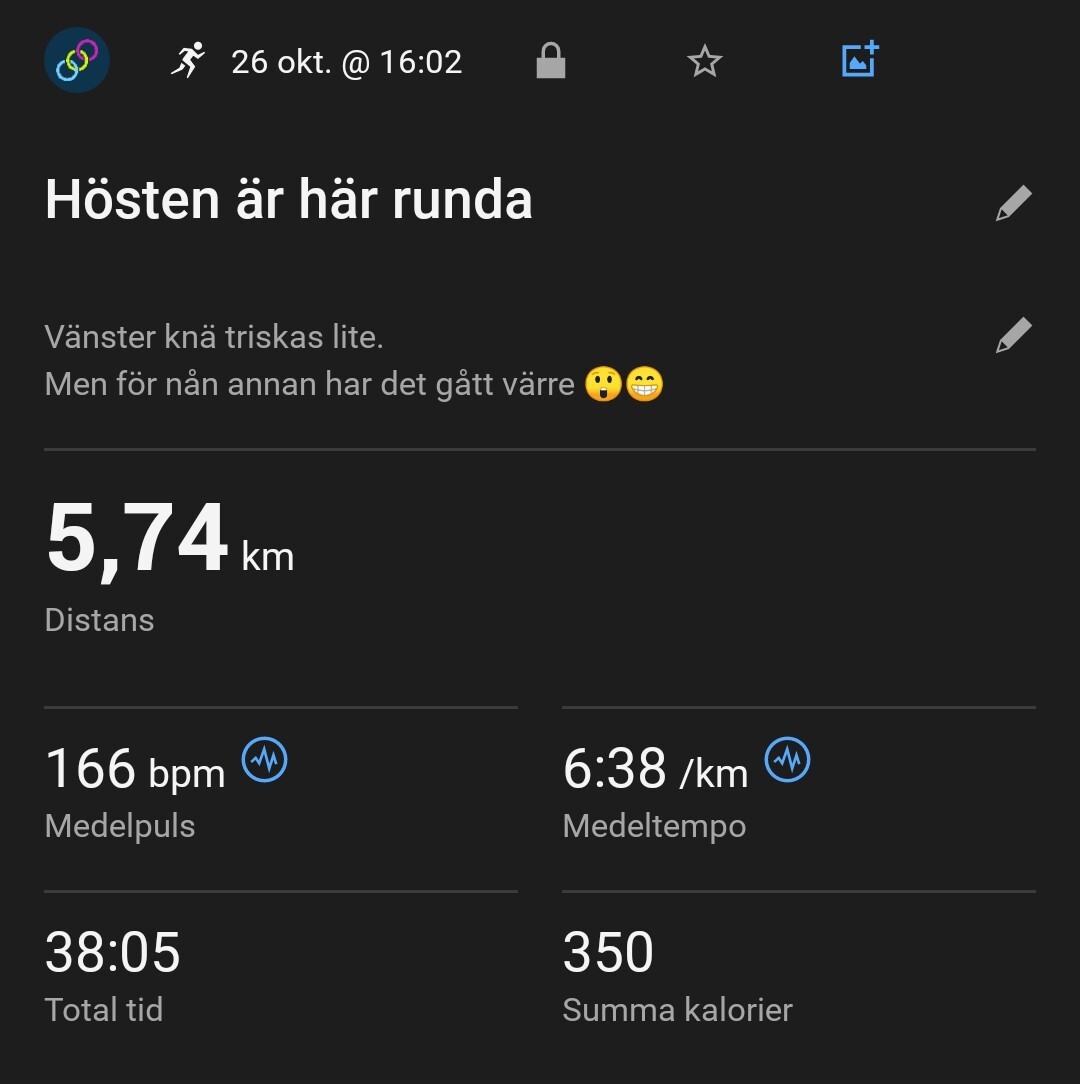Mark this activity as favorite with the star

[705, 62]
